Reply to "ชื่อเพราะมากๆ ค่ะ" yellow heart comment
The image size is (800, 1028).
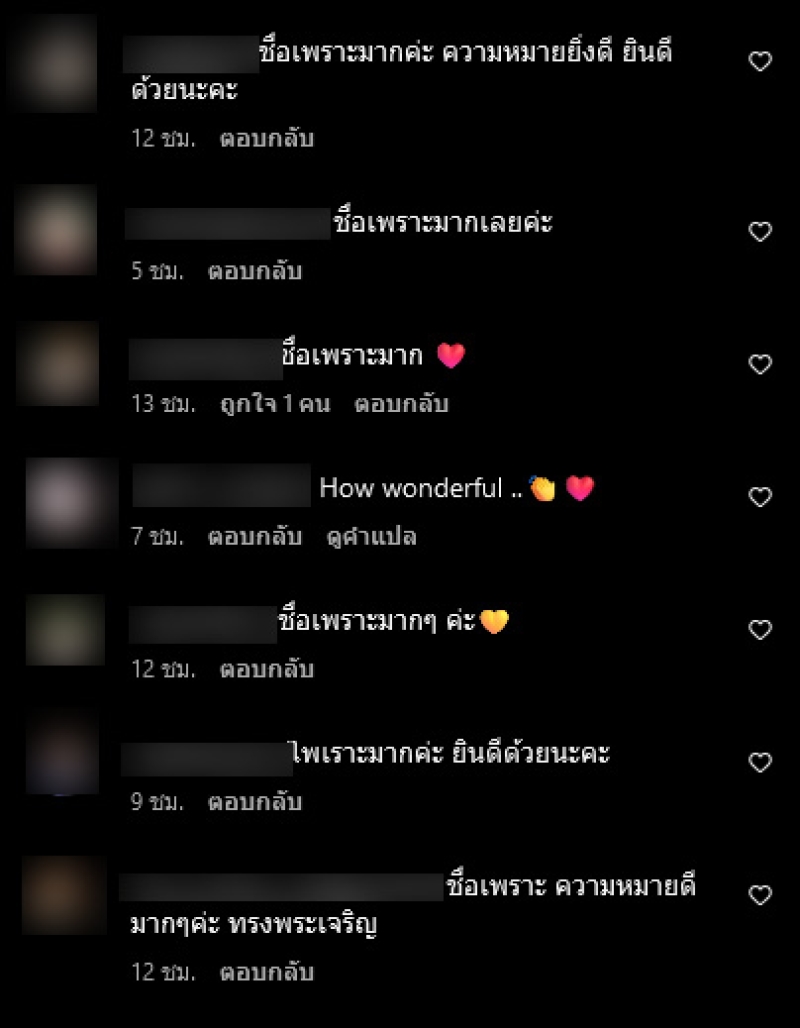pos(267,669)
